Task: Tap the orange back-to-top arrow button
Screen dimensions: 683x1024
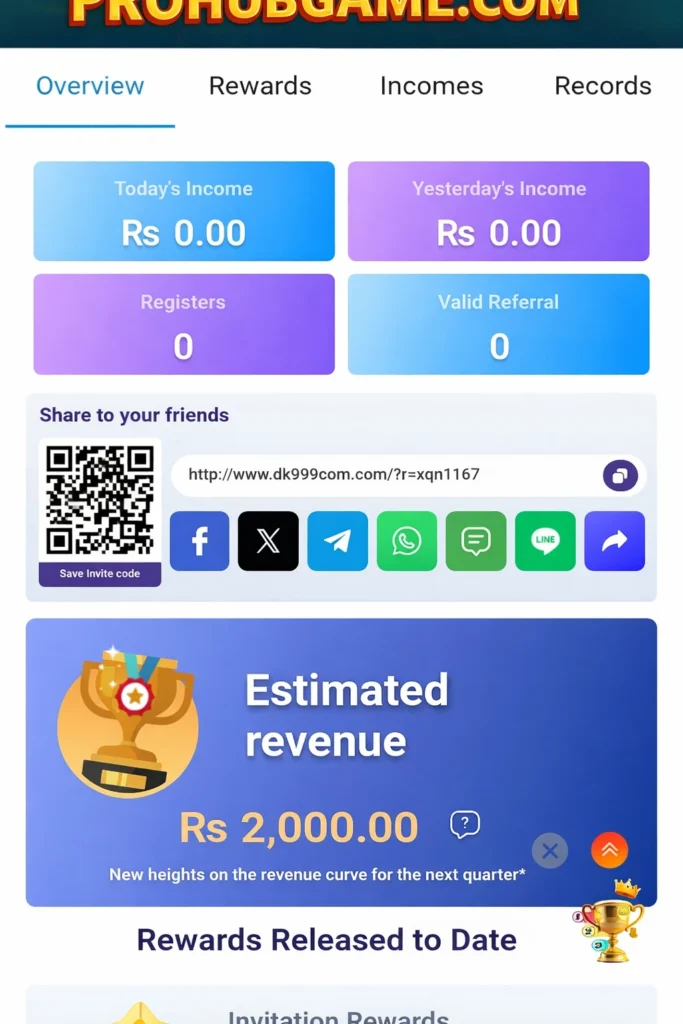Action: 609,851
